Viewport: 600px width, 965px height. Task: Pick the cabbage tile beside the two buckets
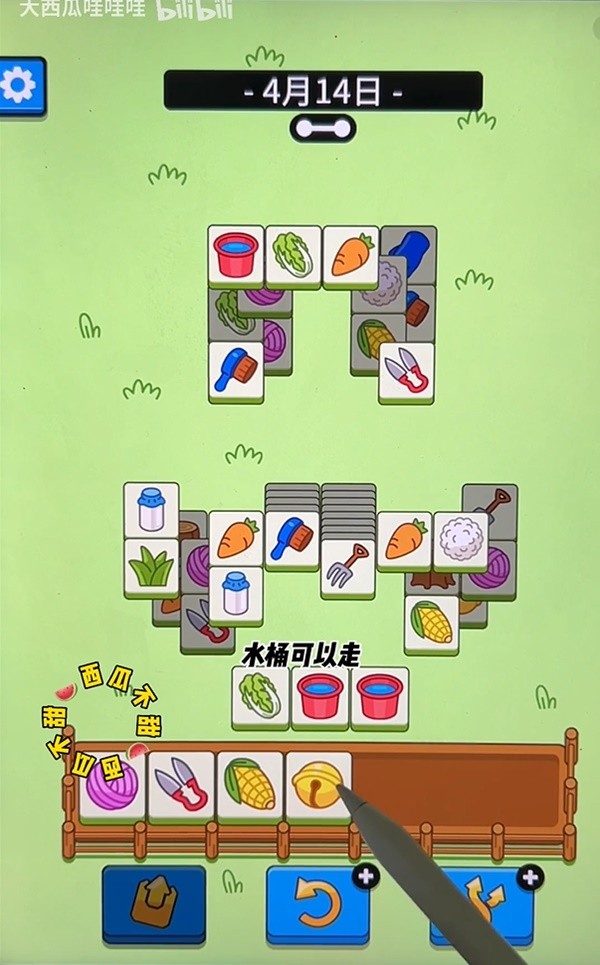(260, 695)
